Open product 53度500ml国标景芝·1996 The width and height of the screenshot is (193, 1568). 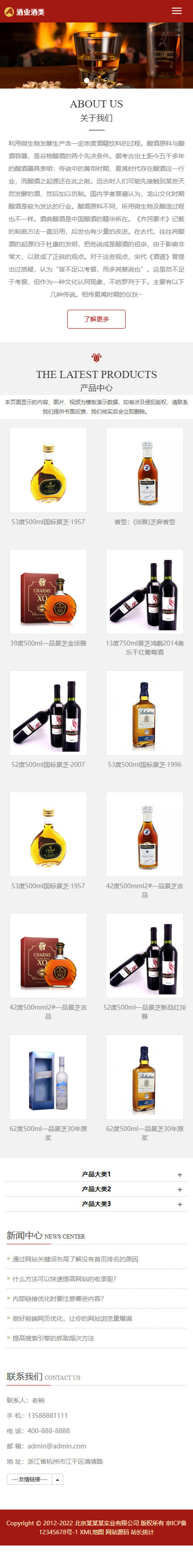point(145,765)
